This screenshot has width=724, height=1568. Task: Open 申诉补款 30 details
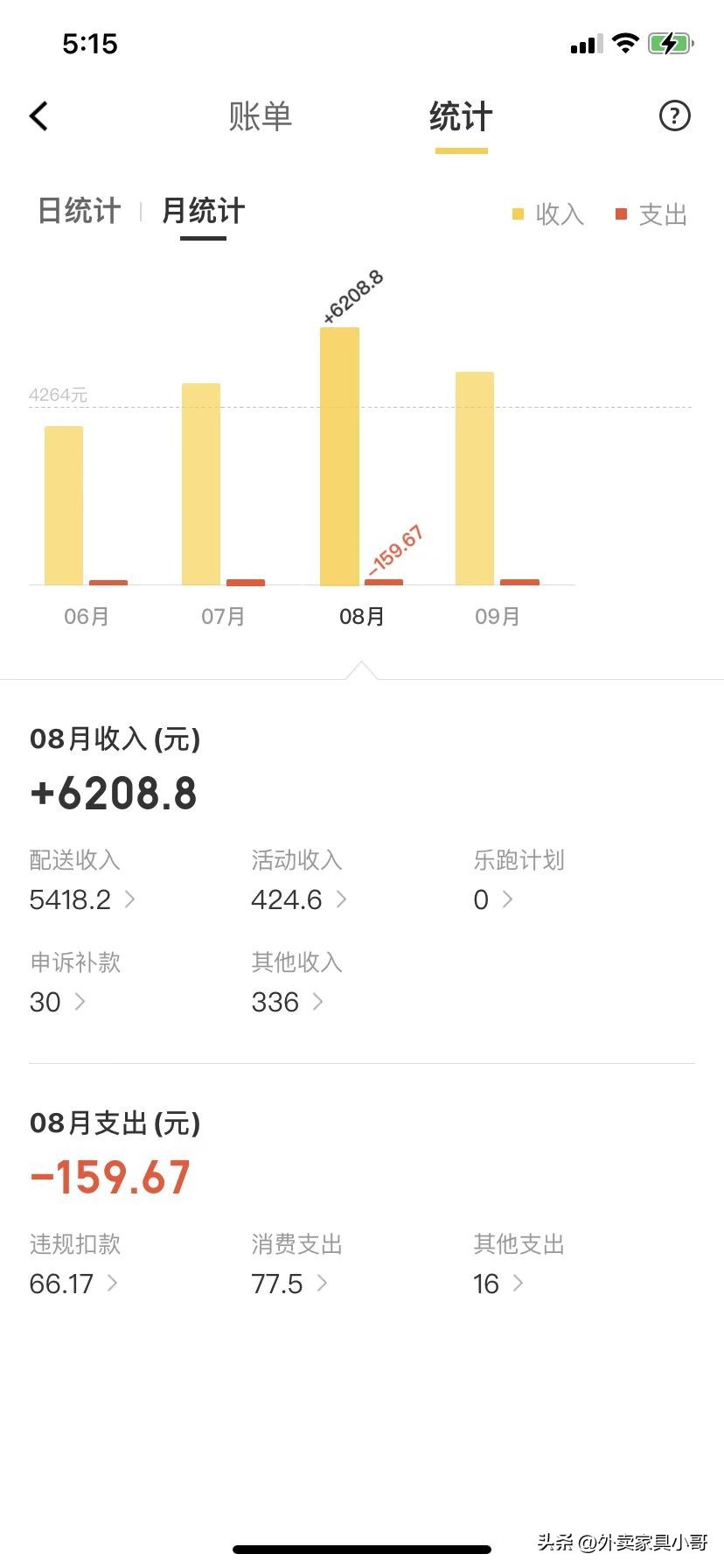58,1002
